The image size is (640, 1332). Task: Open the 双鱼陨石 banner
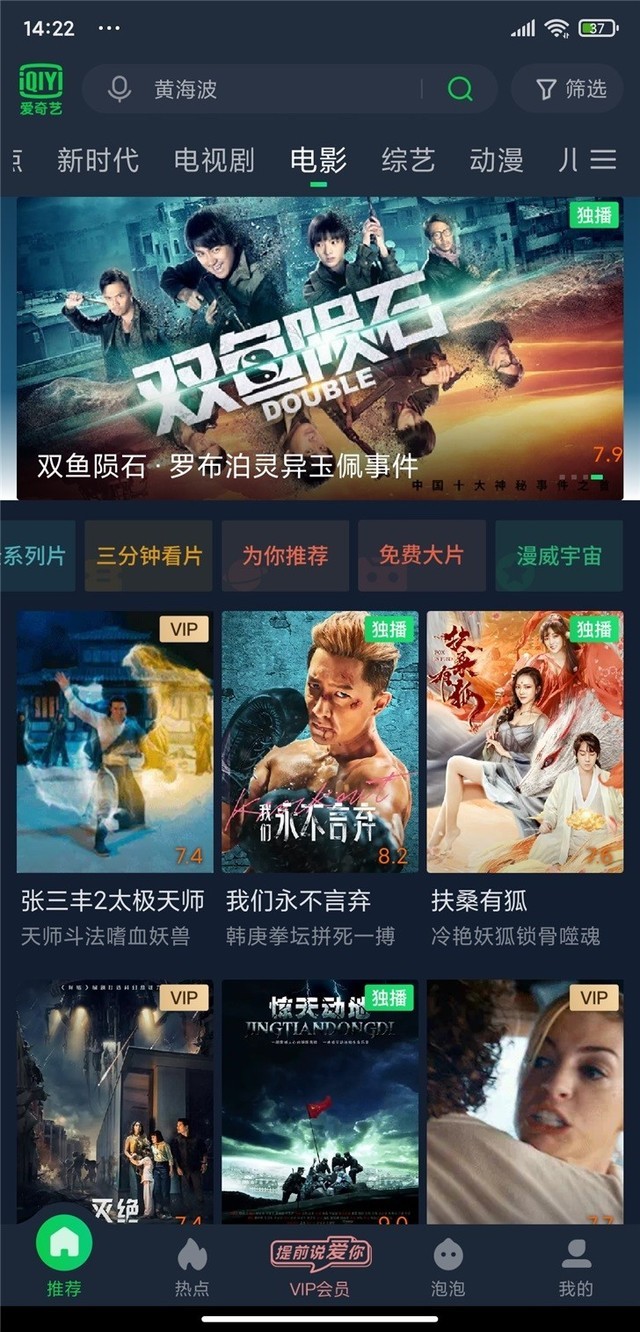coord(320,348)
